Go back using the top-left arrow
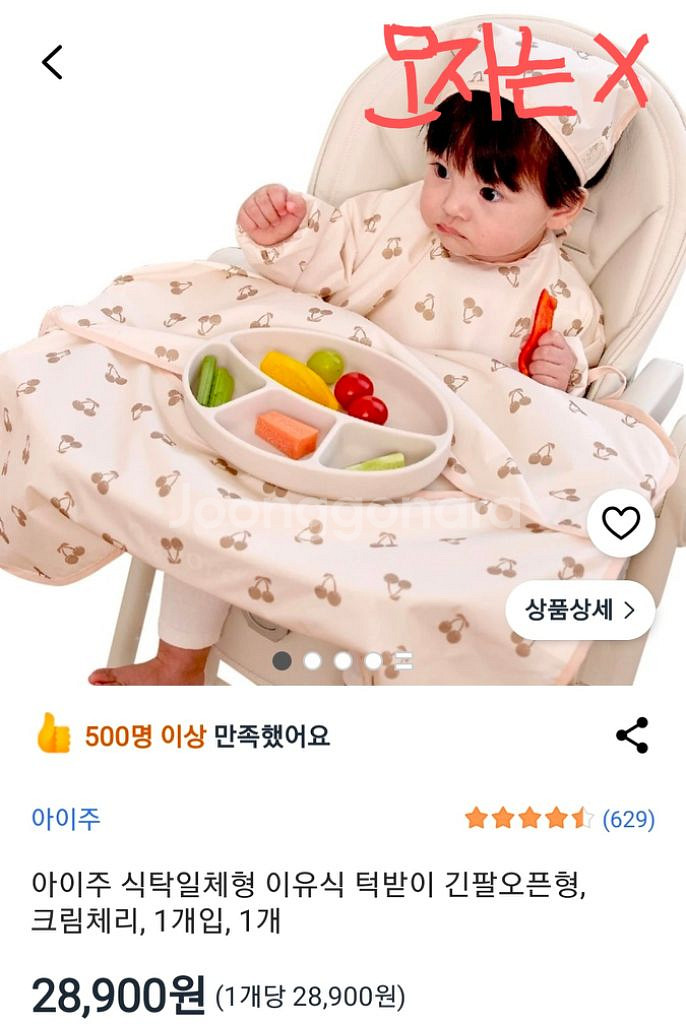 click(x=52, y=63)
